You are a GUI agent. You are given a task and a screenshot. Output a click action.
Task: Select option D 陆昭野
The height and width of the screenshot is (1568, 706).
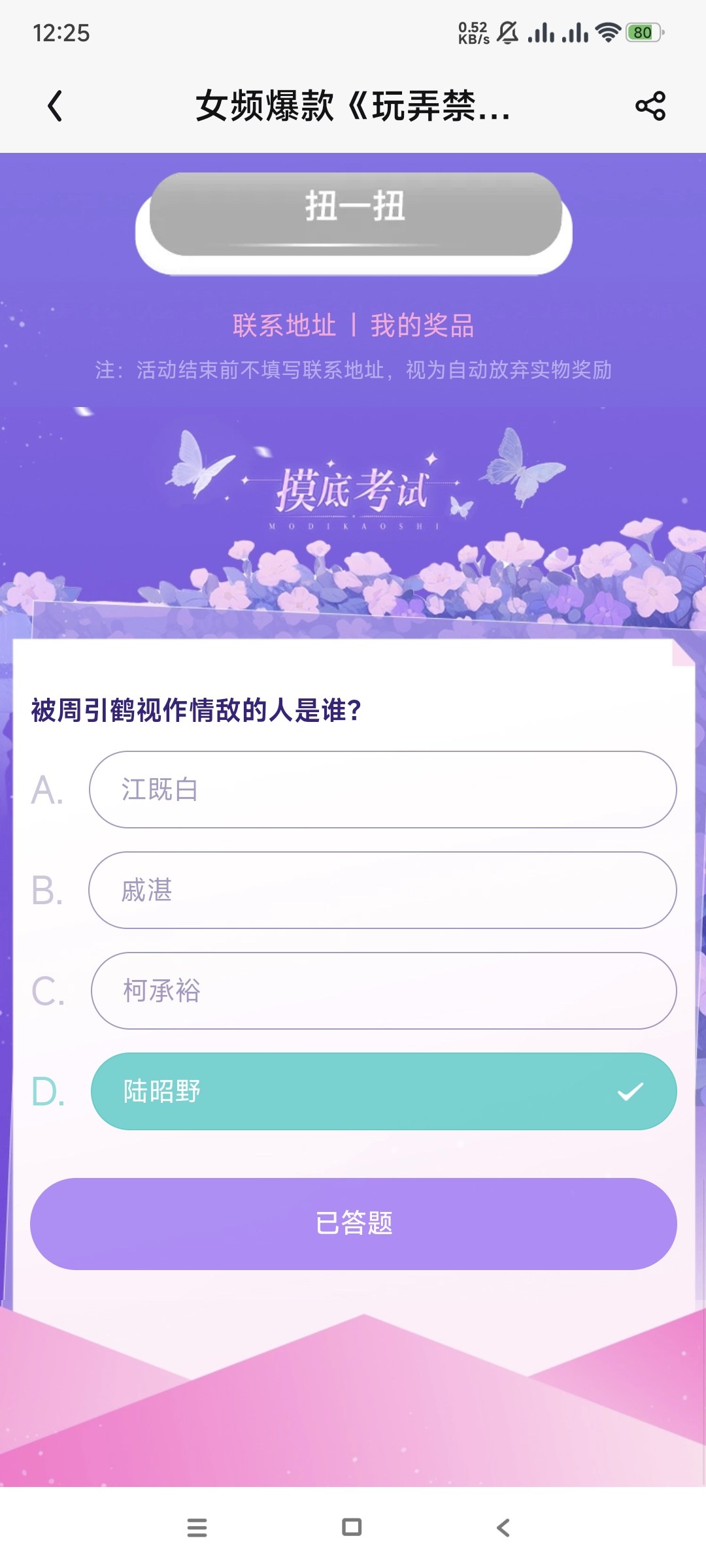[383, 1091]
